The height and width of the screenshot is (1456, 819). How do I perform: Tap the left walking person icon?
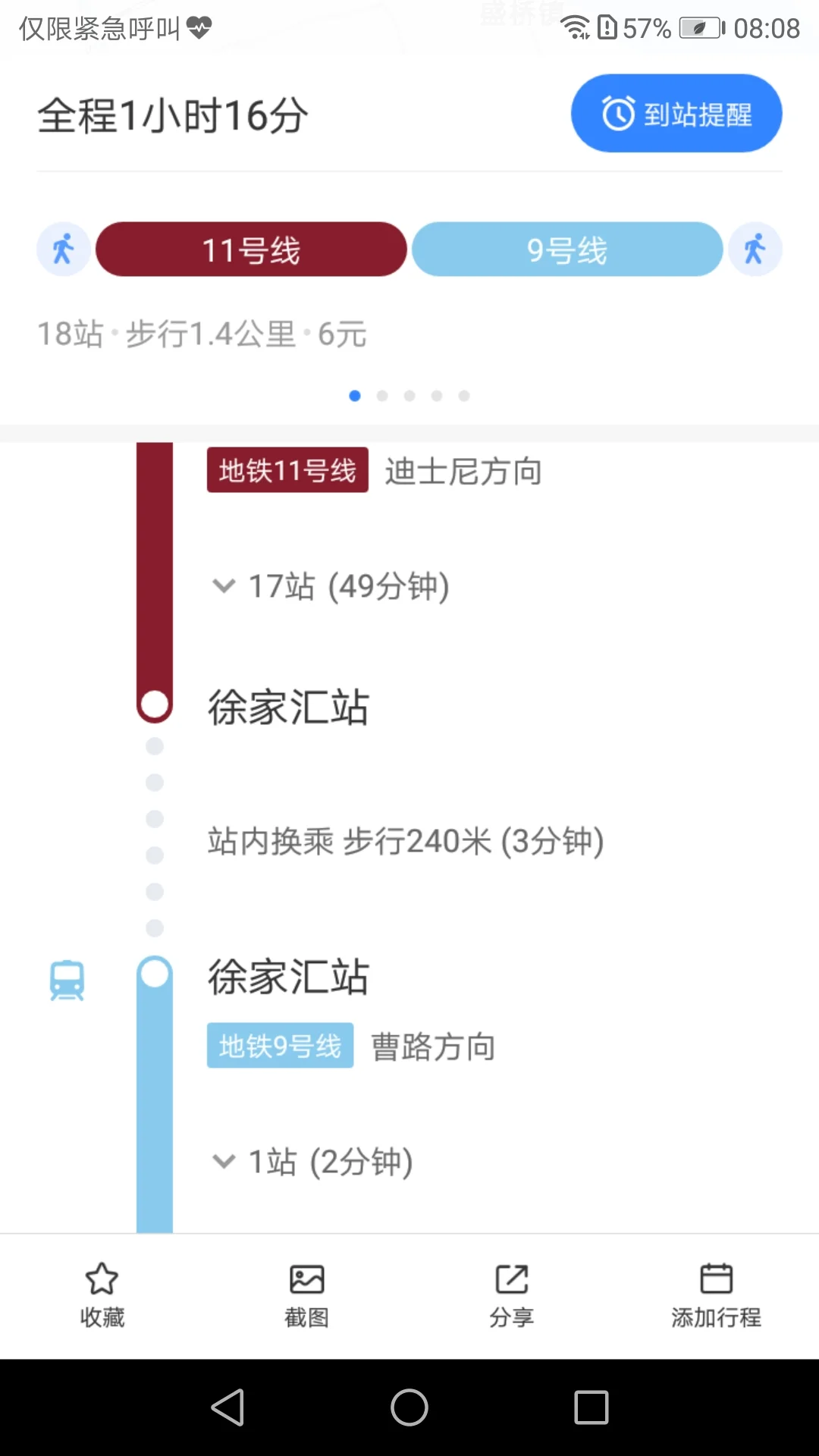pyautogui.click(x=63, y=248)
